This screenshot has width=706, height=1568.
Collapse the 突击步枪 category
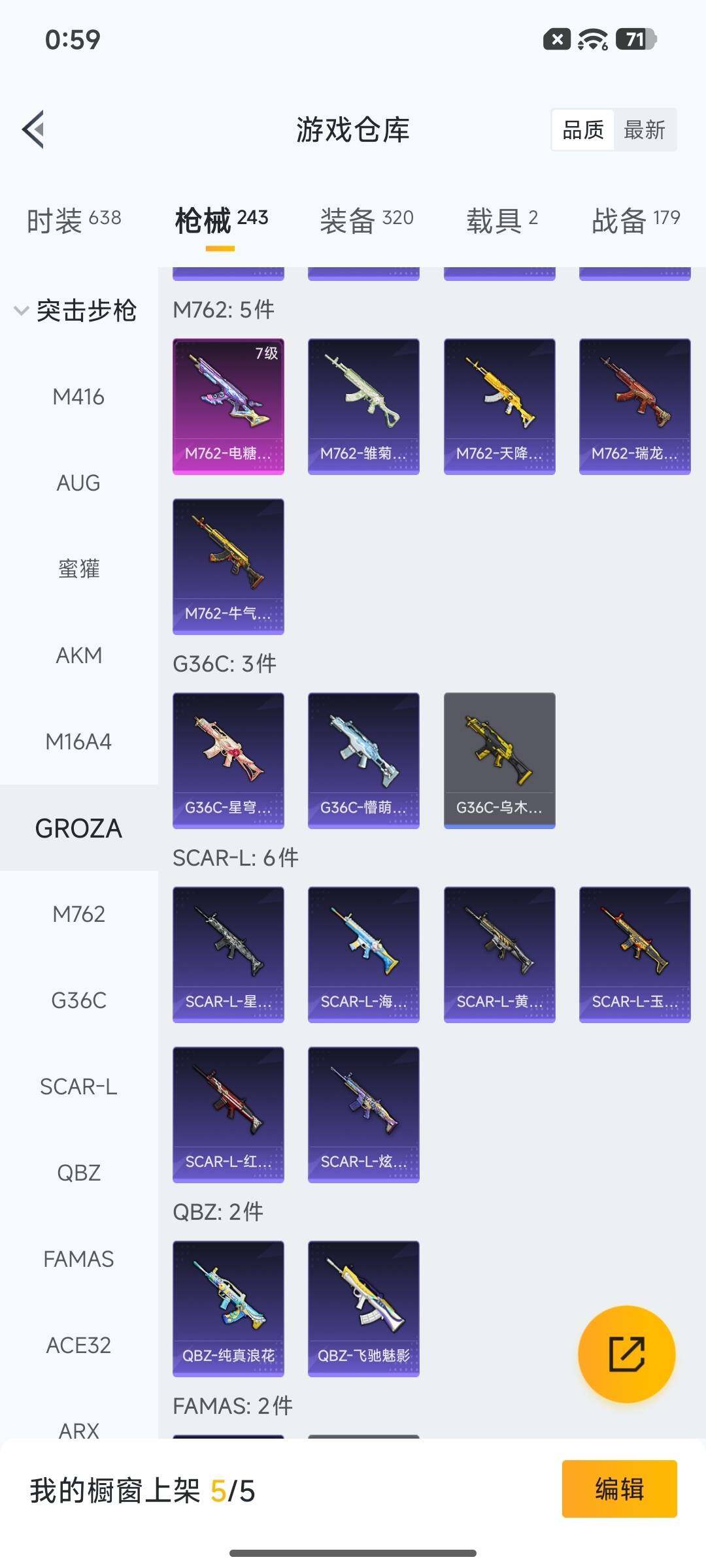pos(76,310)
